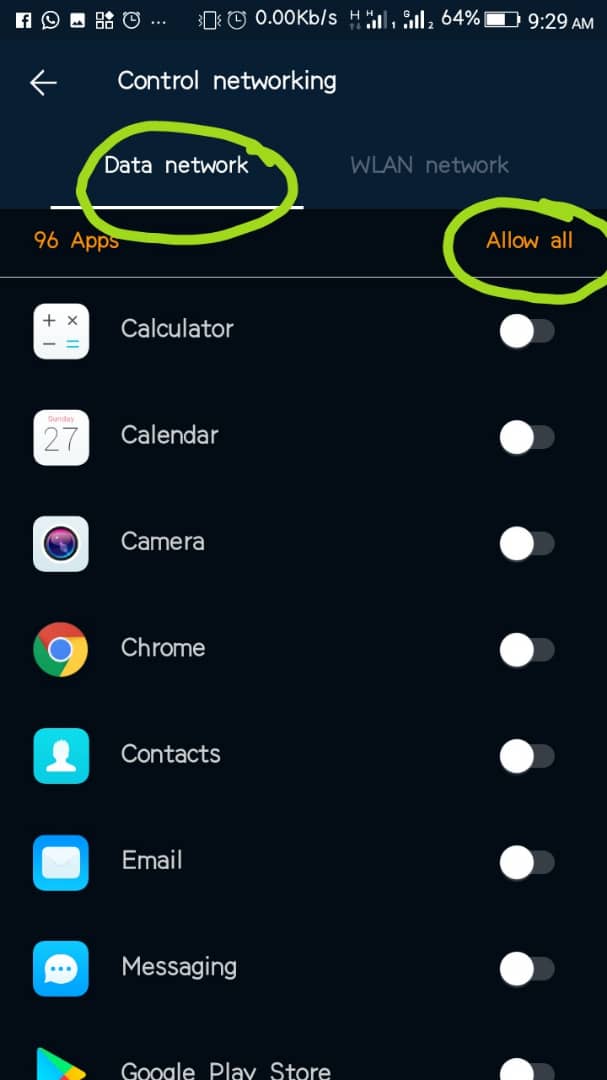
Task: Switch to the WLAN network tab
Action: point(429,165)
